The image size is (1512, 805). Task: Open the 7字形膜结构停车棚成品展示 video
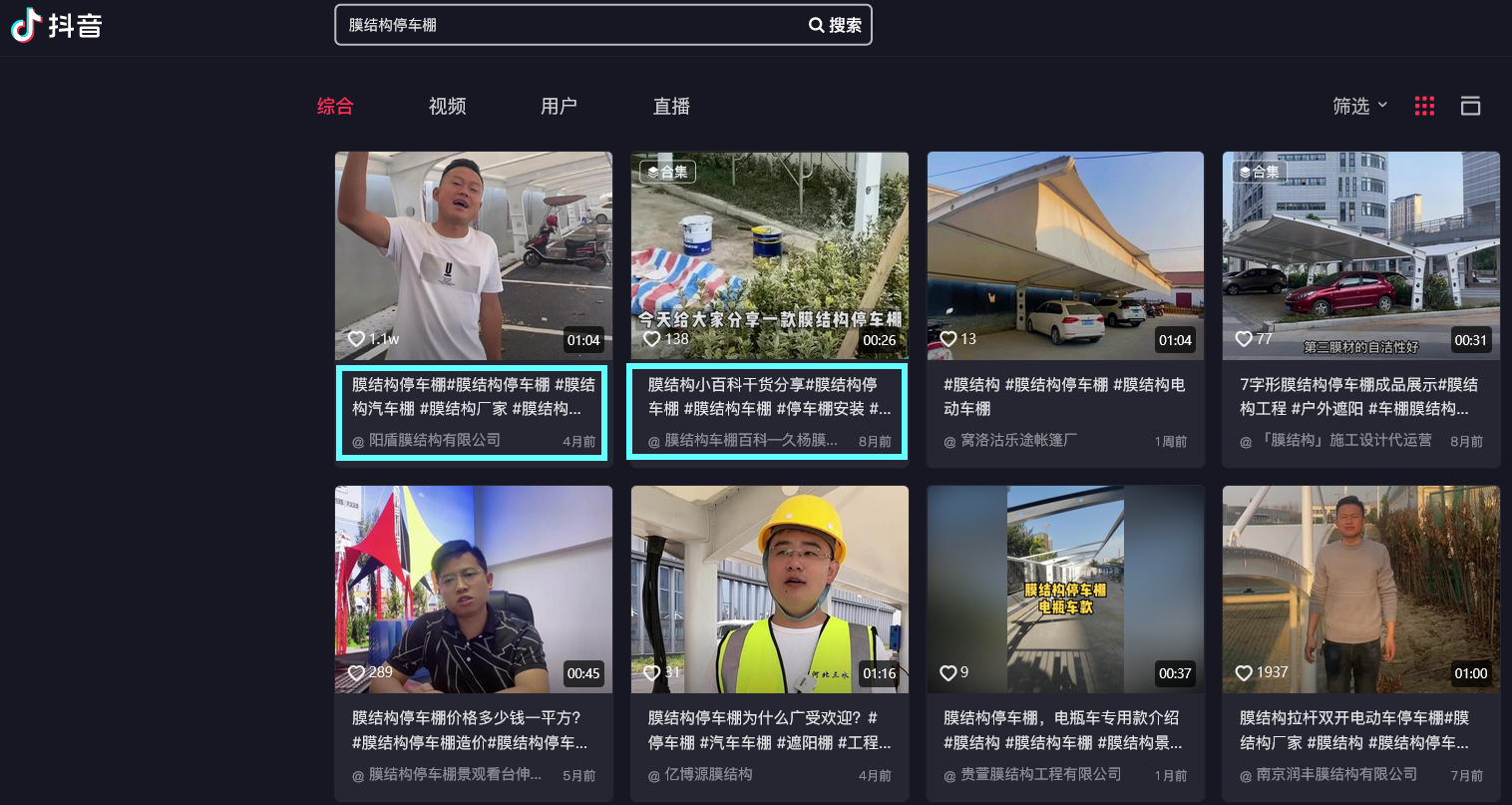1360,256
